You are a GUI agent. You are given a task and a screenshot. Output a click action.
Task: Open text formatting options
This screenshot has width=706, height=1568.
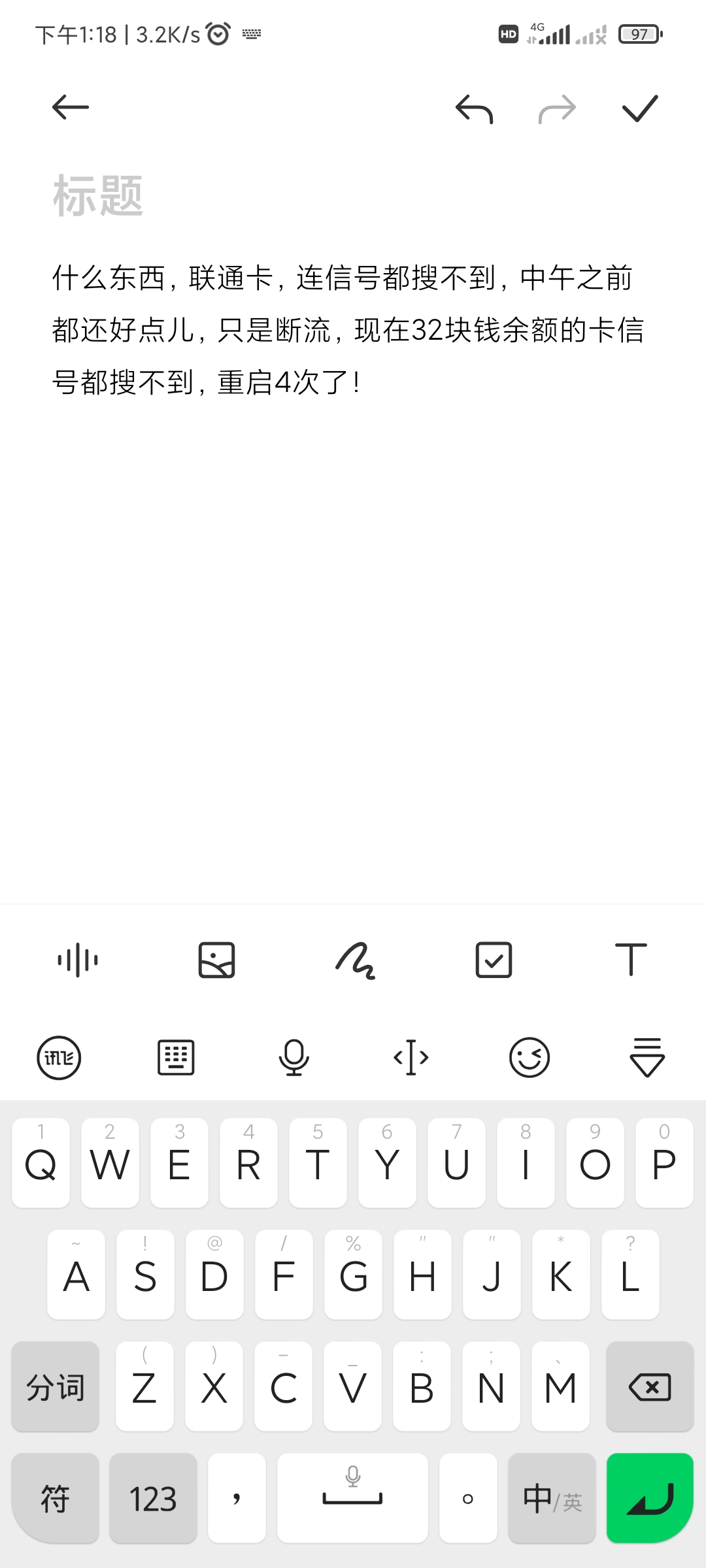[631, 960]
